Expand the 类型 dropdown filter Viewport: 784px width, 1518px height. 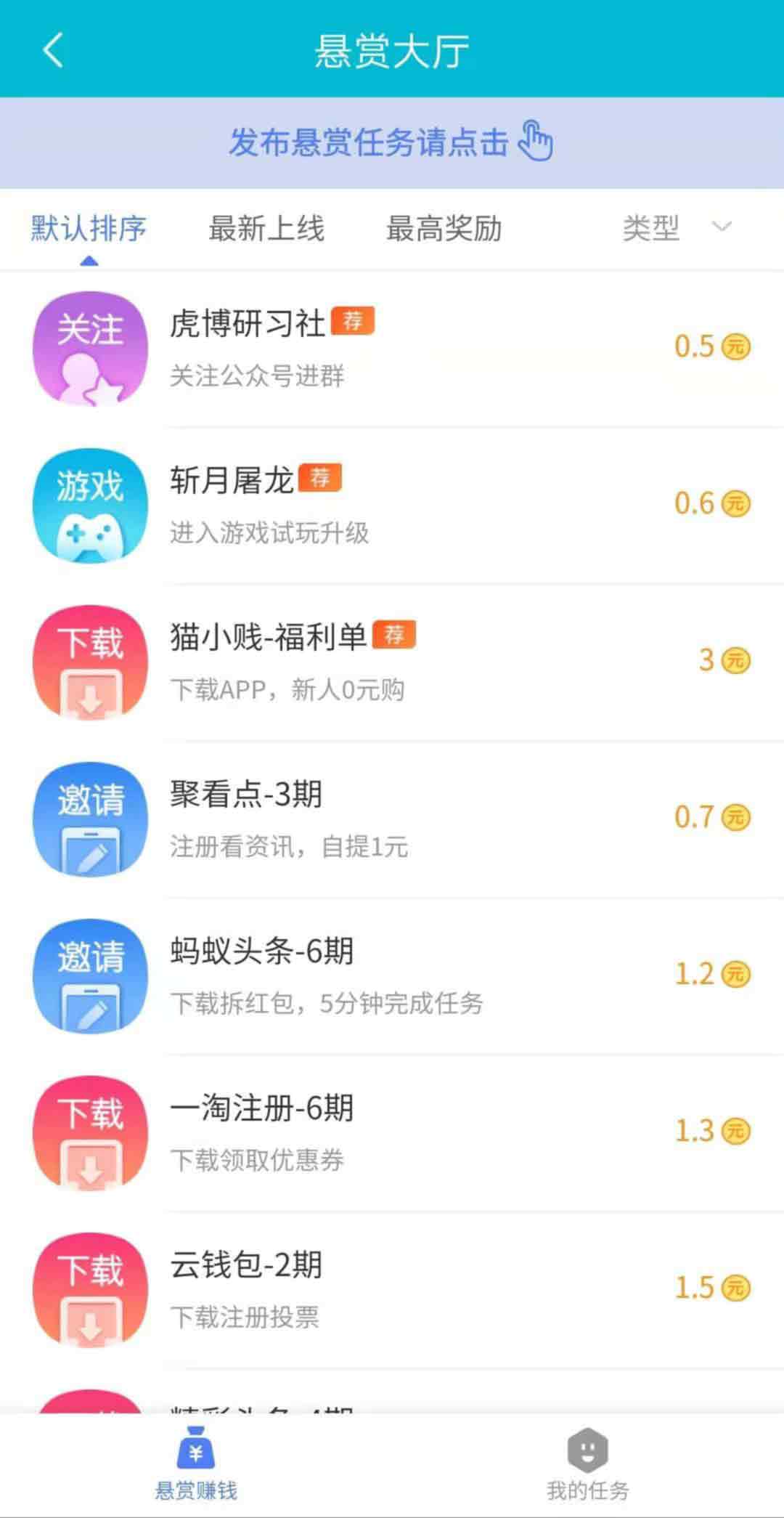(x=677, y=229)
